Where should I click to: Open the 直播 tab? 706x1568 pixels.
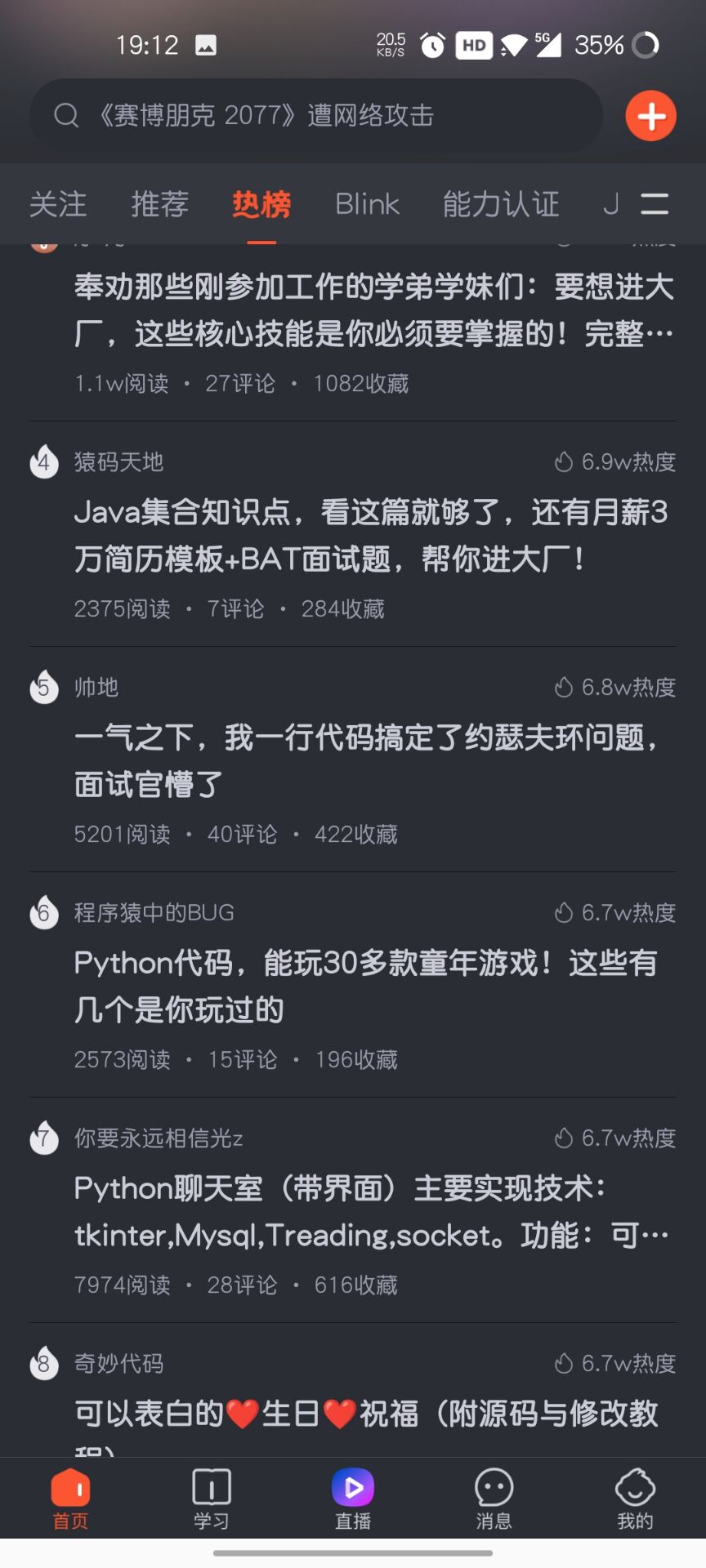pos(353,1499)
